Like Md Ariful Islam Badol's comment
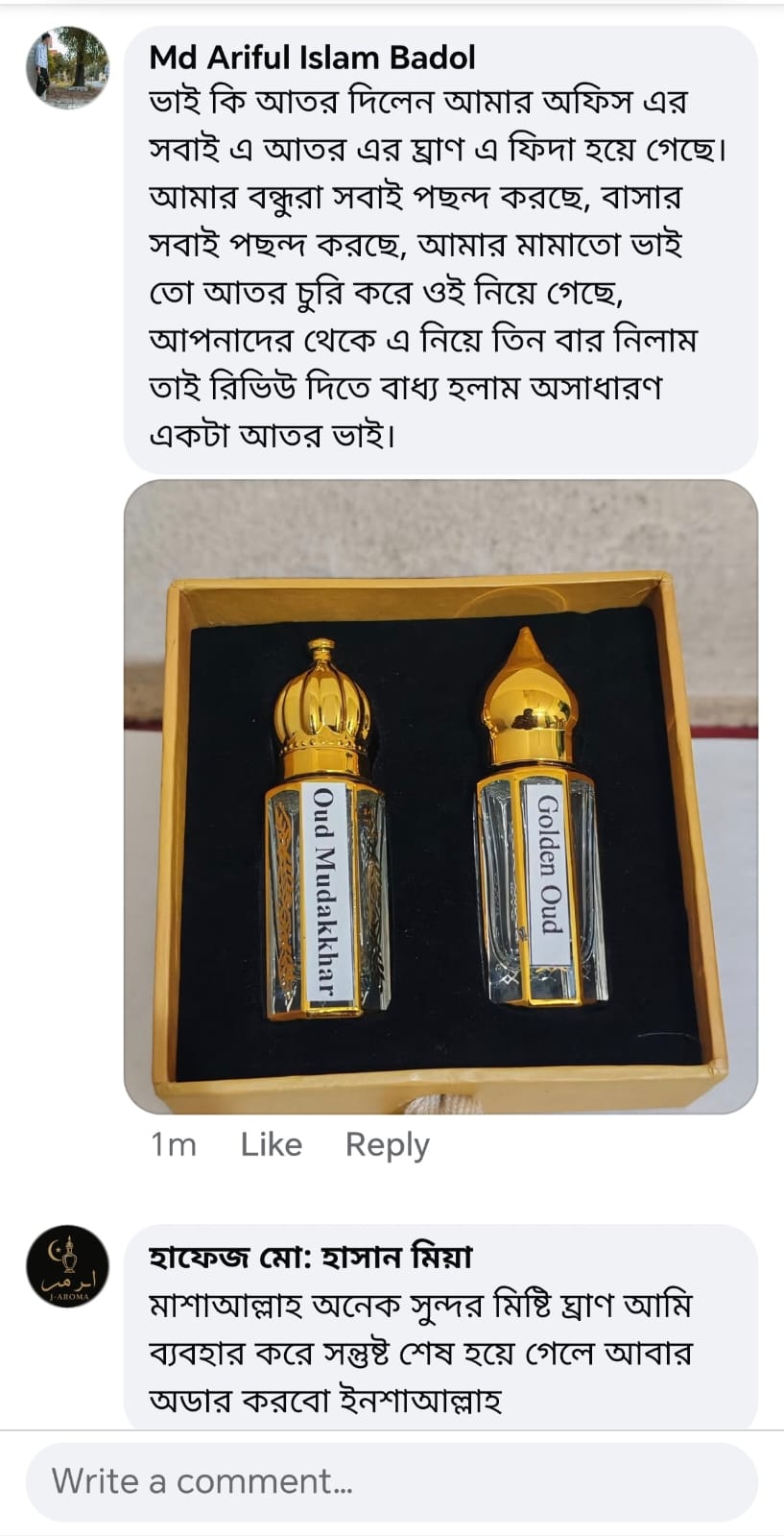Viewport: 784px width, 1536px height. (271, 1144)
